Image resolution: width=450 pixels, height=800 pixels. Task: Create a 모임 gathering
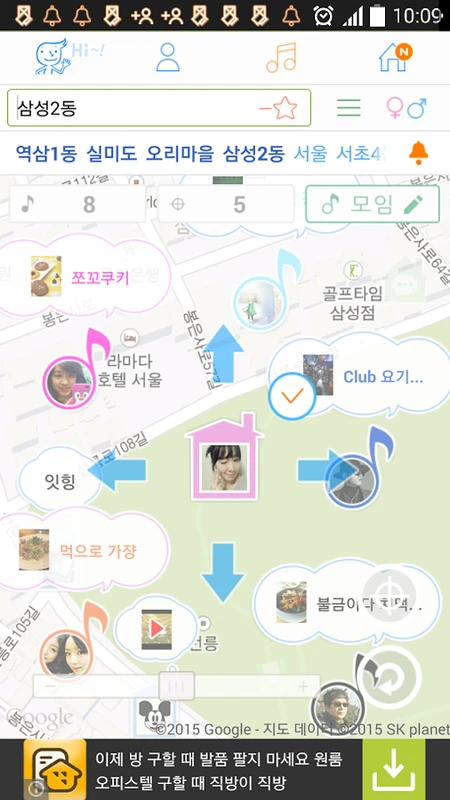coord(372,204)
